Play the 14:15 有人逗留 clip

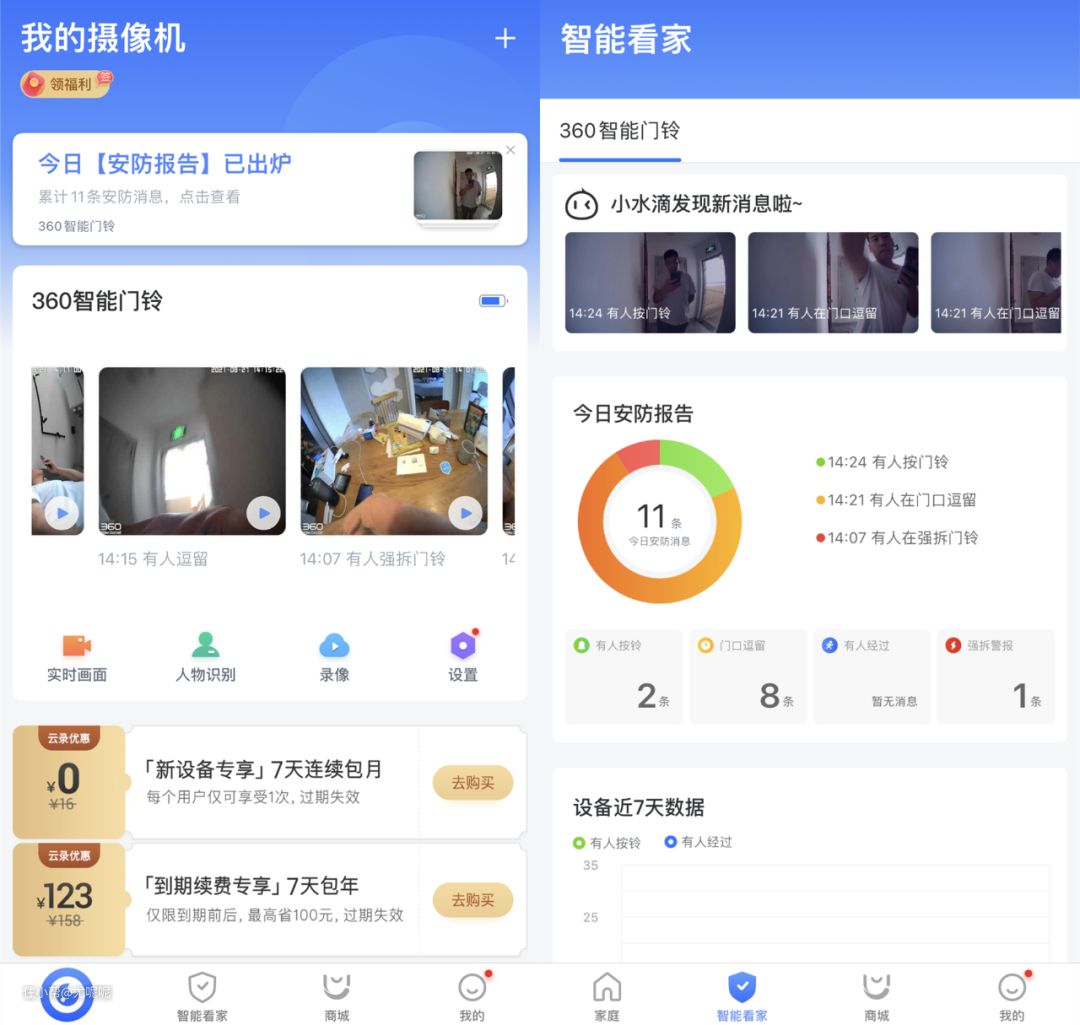coord(264,513)
